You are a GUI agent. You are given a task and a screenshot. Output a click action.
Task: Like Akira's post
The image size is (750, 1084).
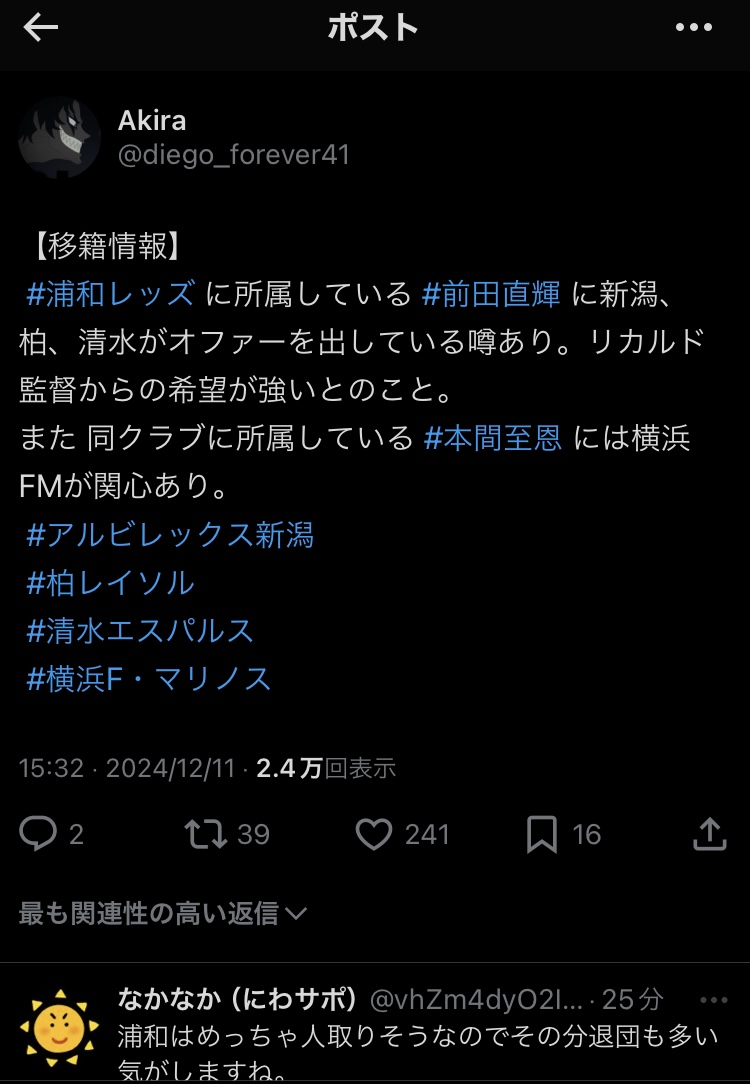pos(374,834)
